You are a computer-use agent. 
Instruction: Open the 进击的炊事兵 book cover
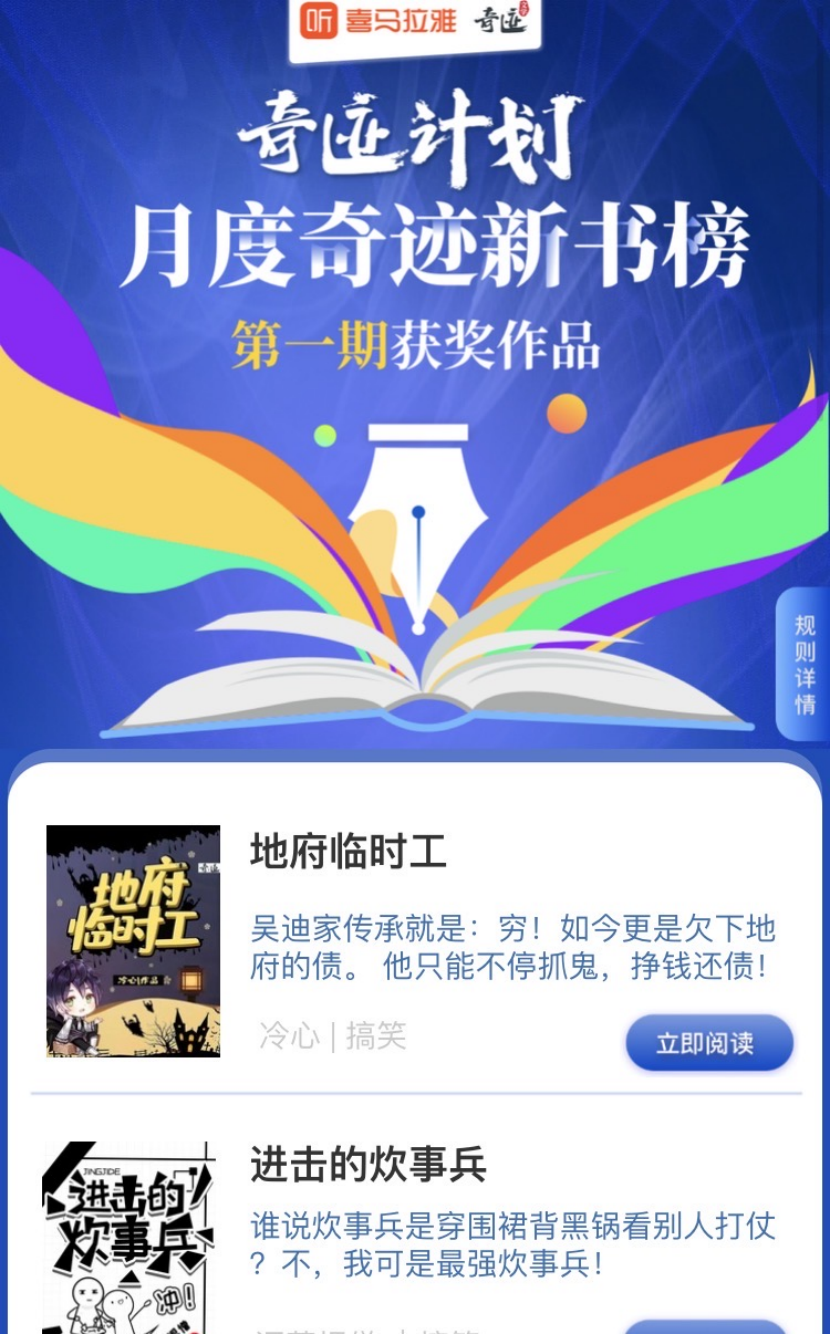tap(129, 1238)
